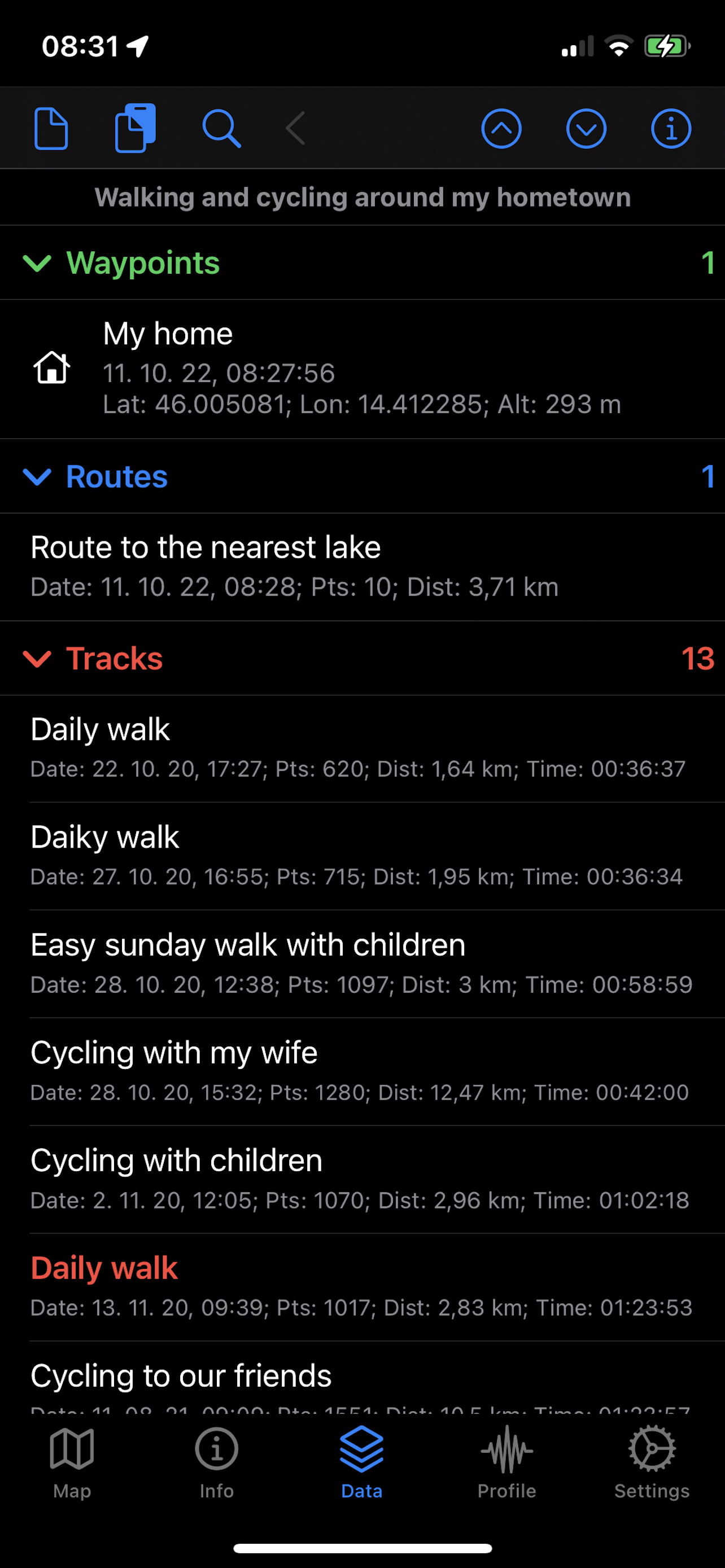Open the Cycling to our friends track
The image size is (725, 1568).
coord(362,1379)
